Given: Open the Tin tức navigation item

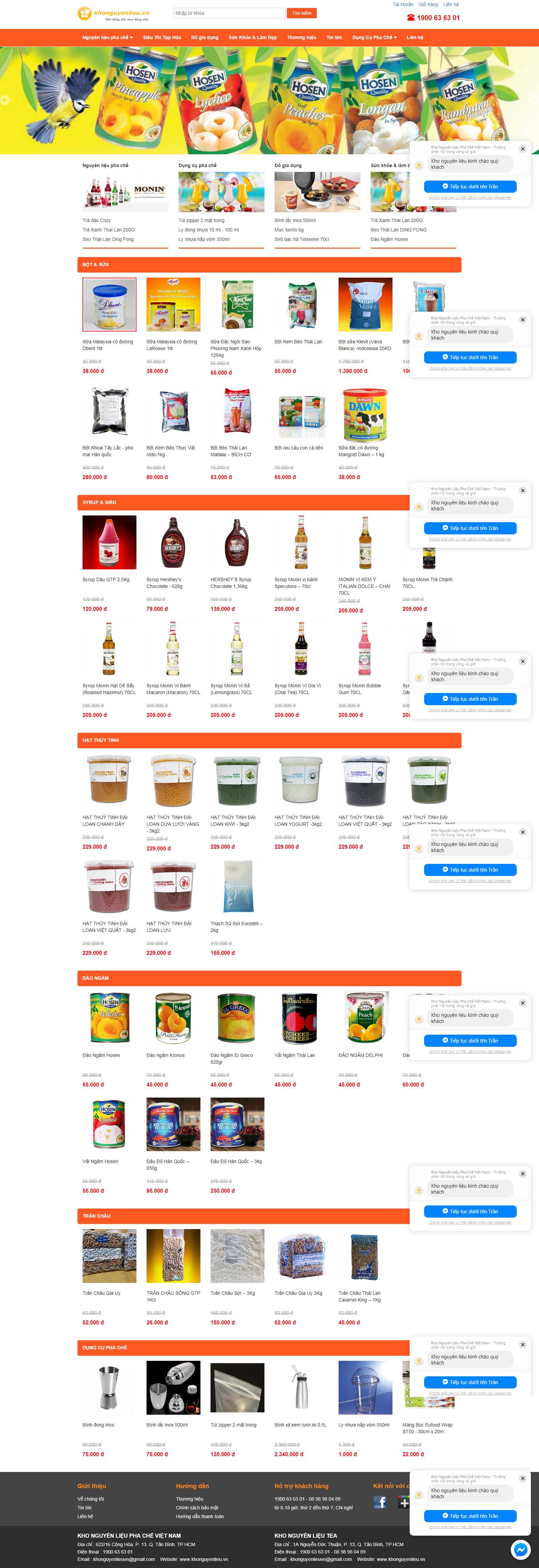Looking at the screenshot, I should click(x=334, y=37).
